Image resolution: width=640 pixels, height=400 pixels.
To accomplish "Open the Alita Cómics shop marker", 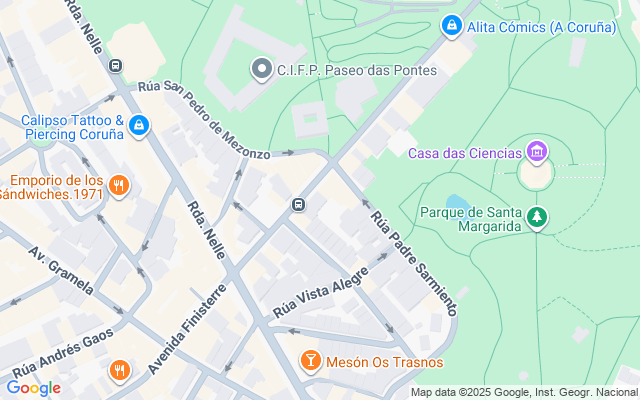I will (451, 26).
